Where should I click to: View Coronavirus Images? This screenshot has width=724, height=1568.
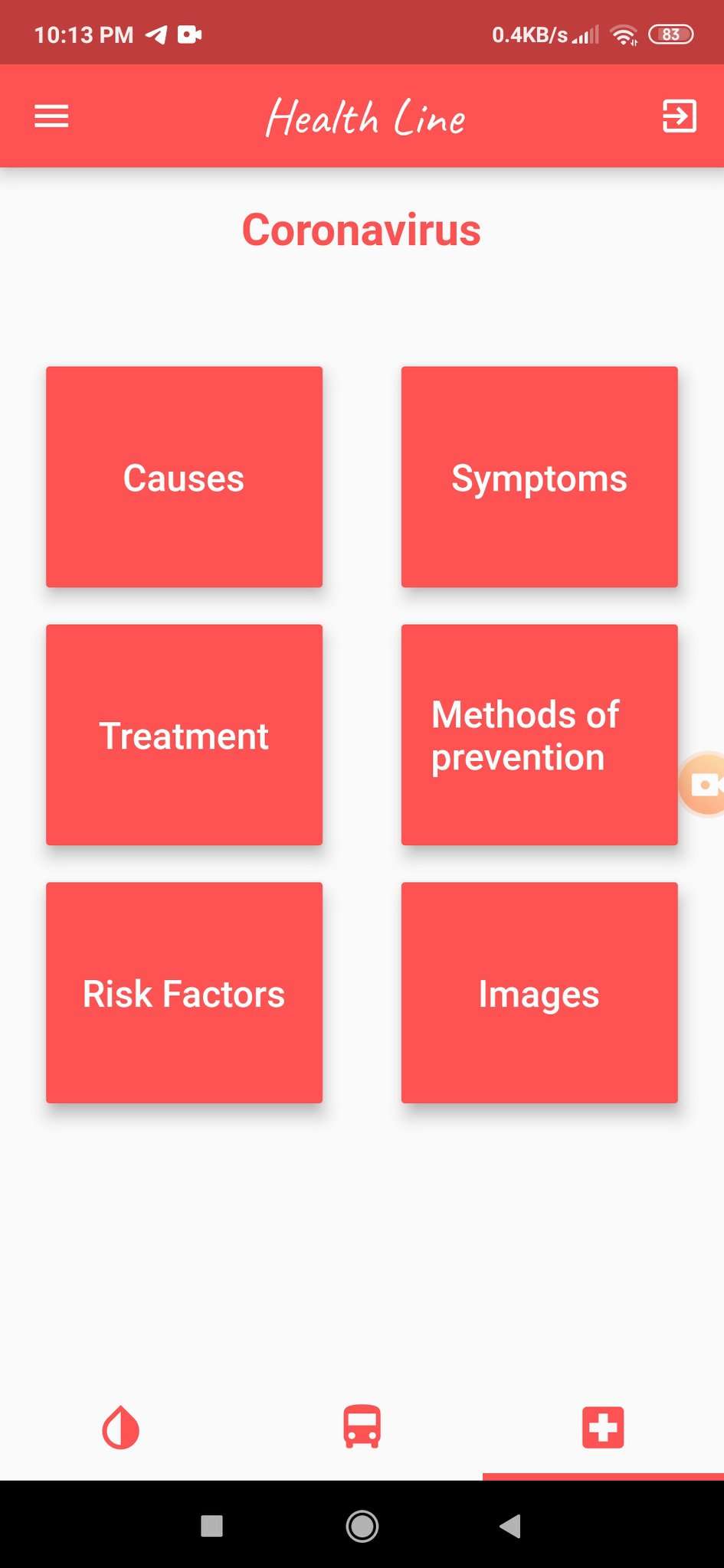pos(539,993)
